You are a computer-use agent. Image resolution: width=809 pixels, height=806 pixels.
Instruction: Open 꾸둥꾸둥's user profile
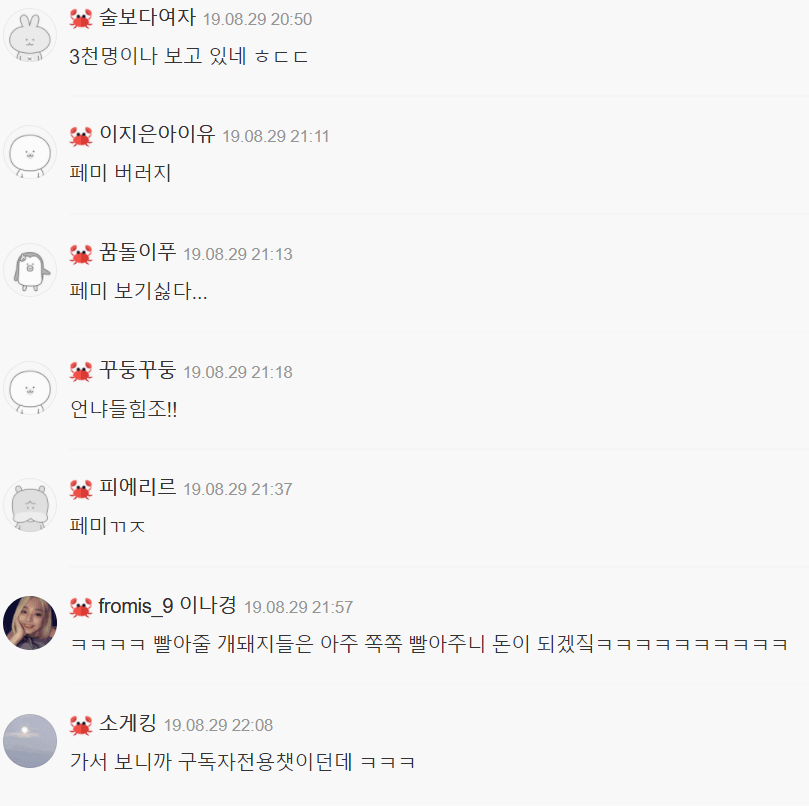[x=137, y=371]
